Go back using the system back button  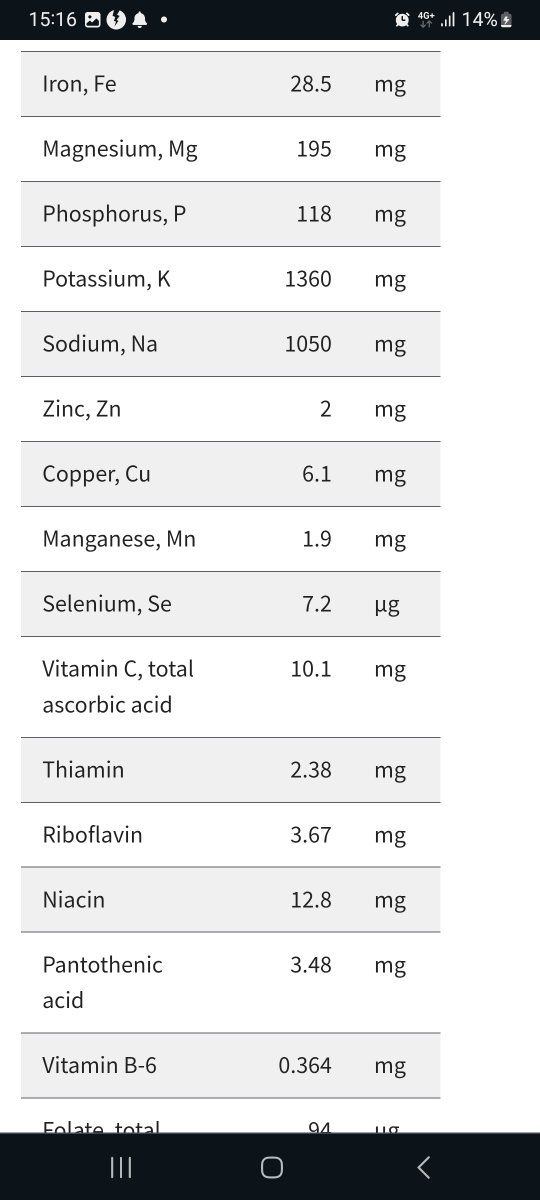(423, 1167)
